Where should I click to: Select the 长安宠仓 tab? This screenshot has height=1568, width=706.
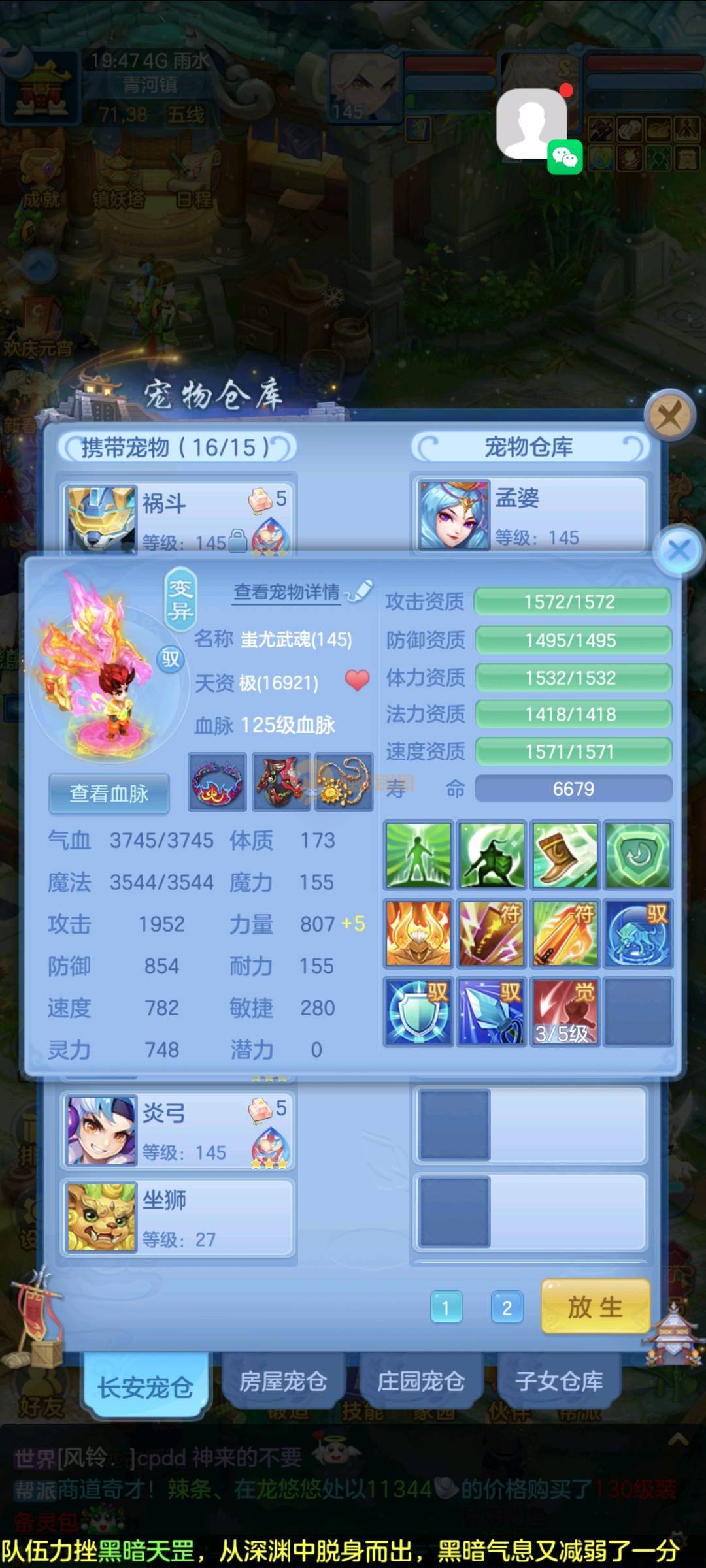click(x=145, y=1386)
